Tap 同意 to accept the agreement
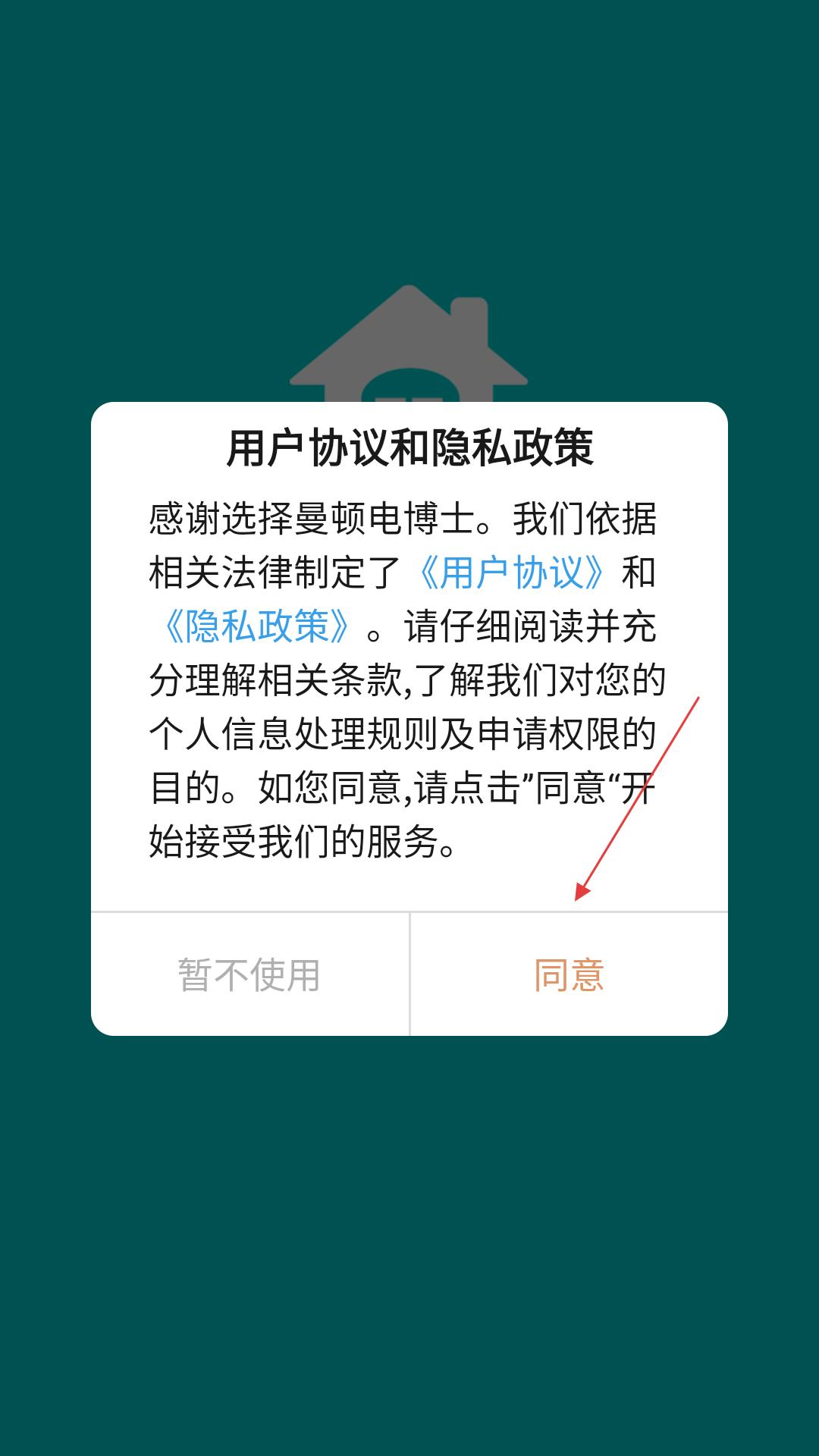The height and width of the screenshot is (1456, 819). click(569, 974)
